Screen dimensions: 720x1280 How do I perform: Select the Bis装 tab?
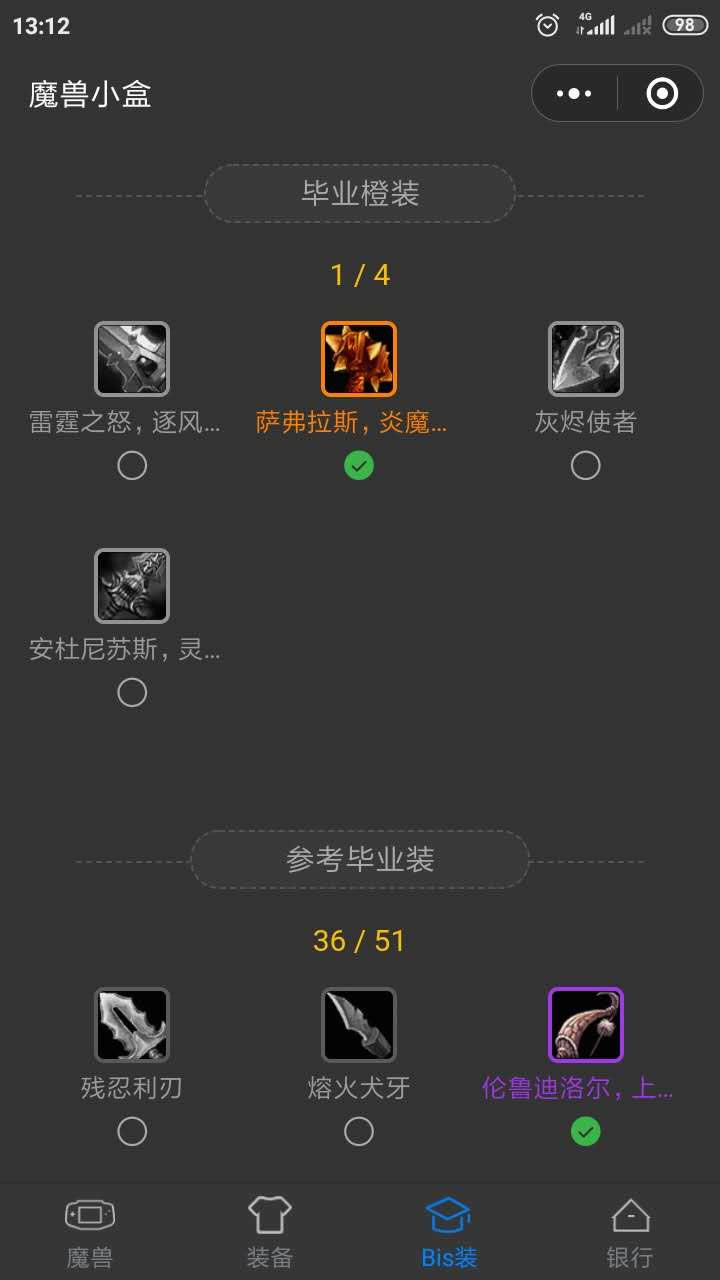(449, 1232)
